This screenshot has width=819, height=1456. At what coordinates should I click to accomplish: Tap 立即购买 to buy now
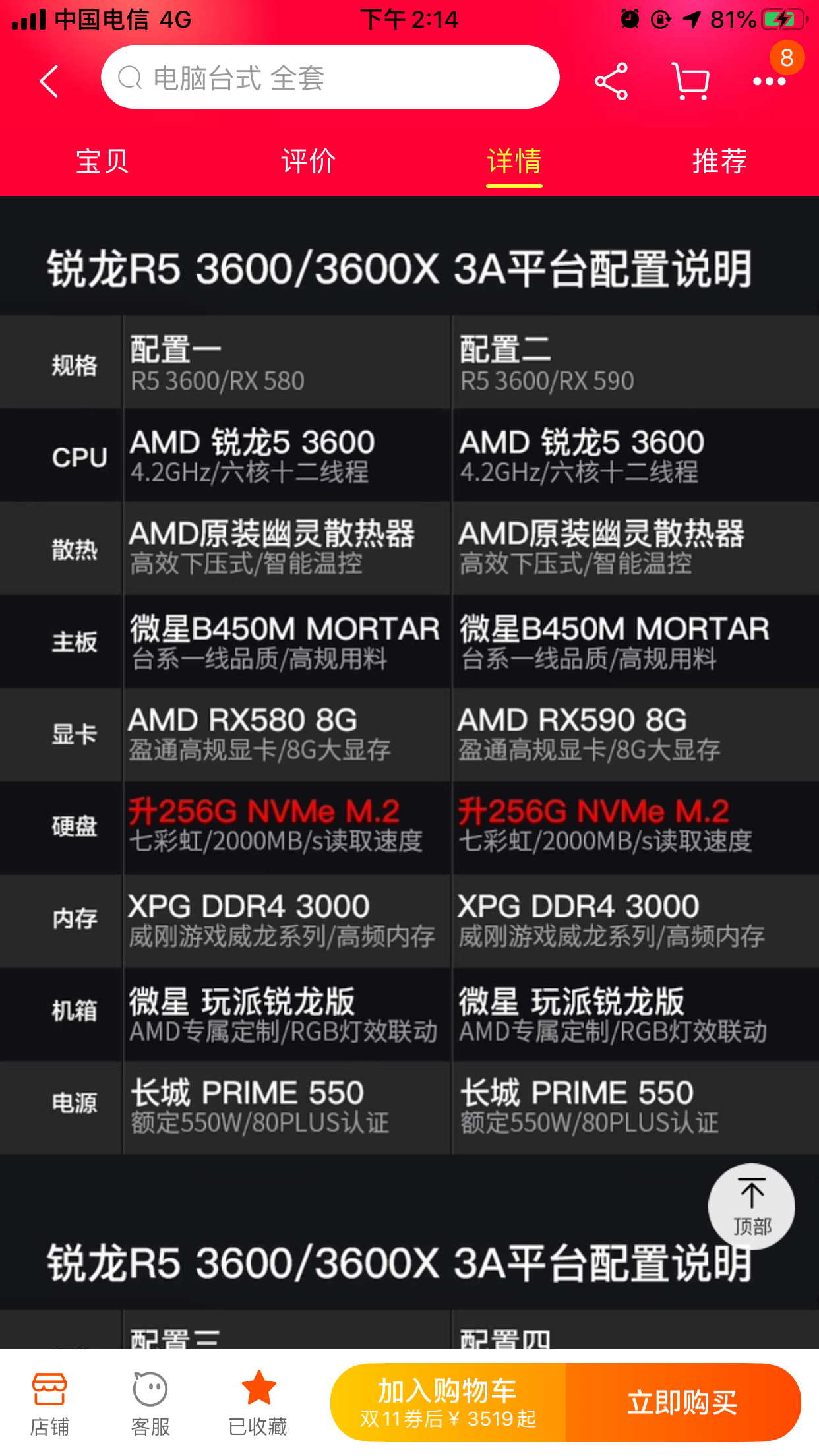click(x=683, y=1403)
